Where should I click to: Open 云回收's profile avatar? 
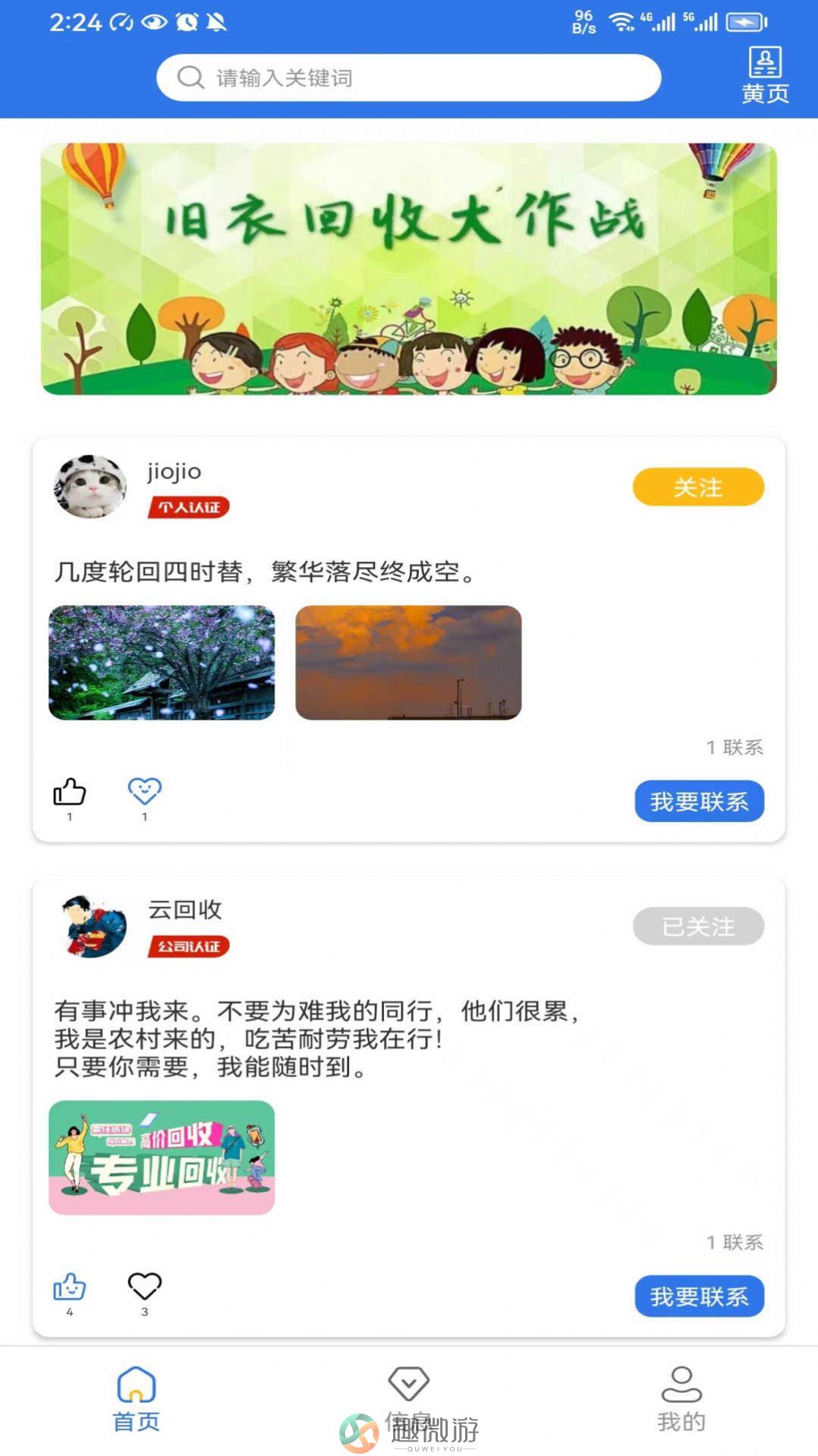coord(94,926)
